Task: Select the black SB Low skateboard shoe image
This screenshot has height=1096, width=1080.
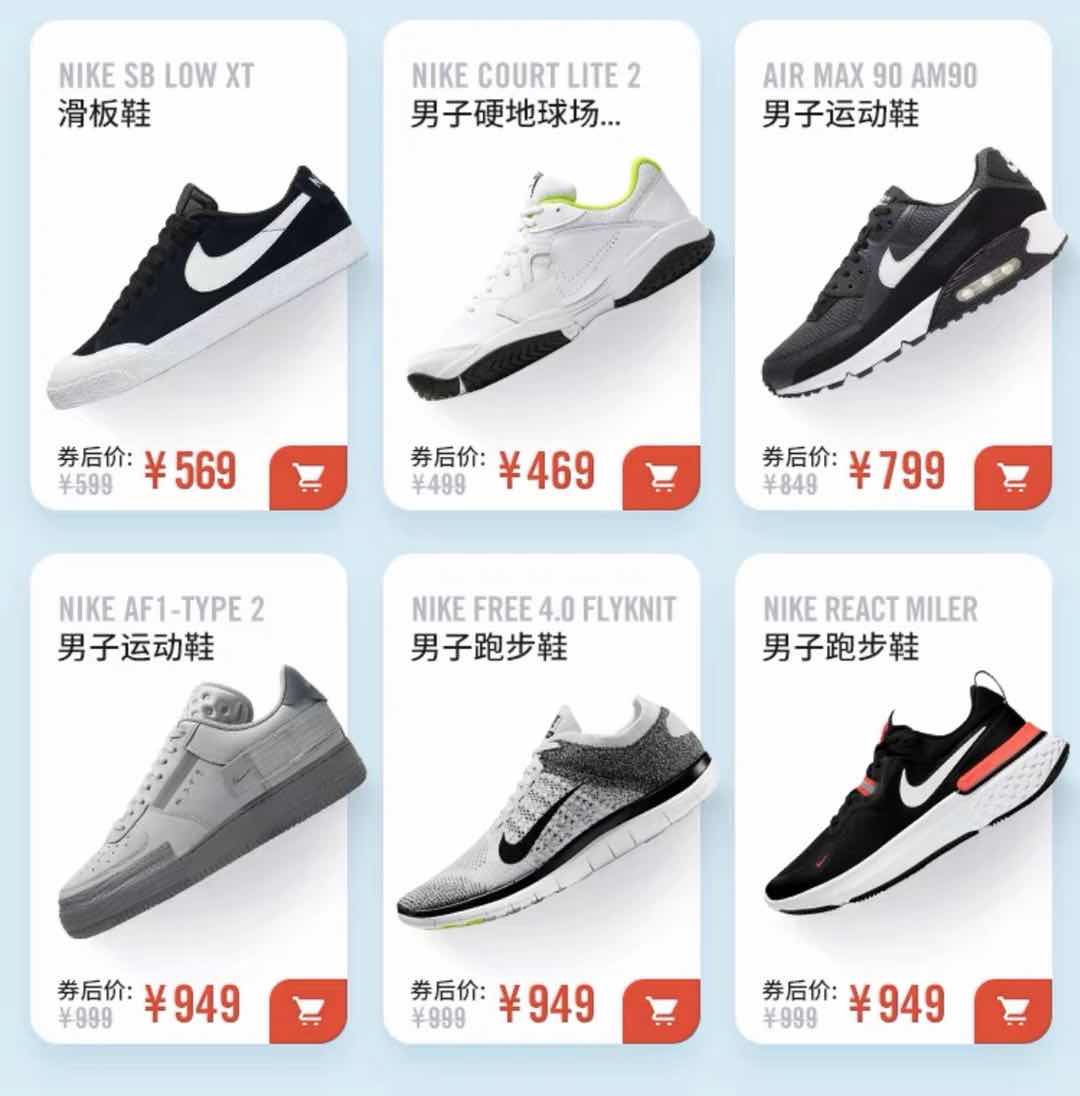Action: tap(190, 280)
